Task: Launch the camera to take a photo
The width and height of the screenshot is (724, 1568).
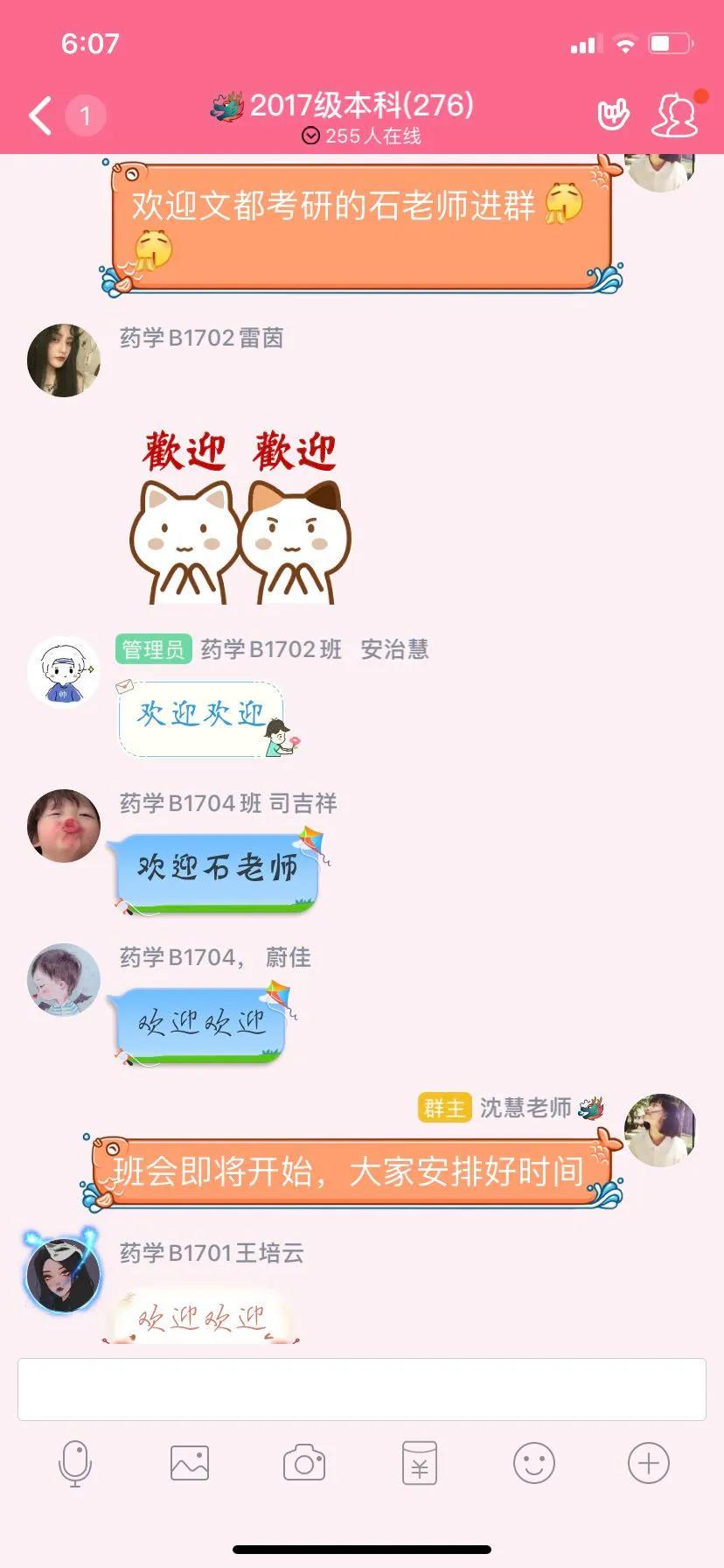Action: (304, 1463)
